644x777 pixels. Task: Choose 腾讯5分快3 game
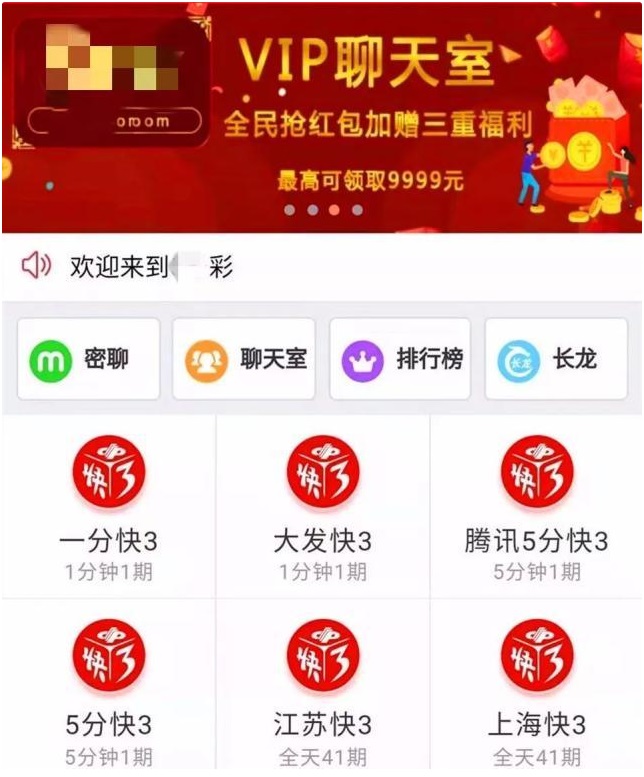tap(536, 505)
